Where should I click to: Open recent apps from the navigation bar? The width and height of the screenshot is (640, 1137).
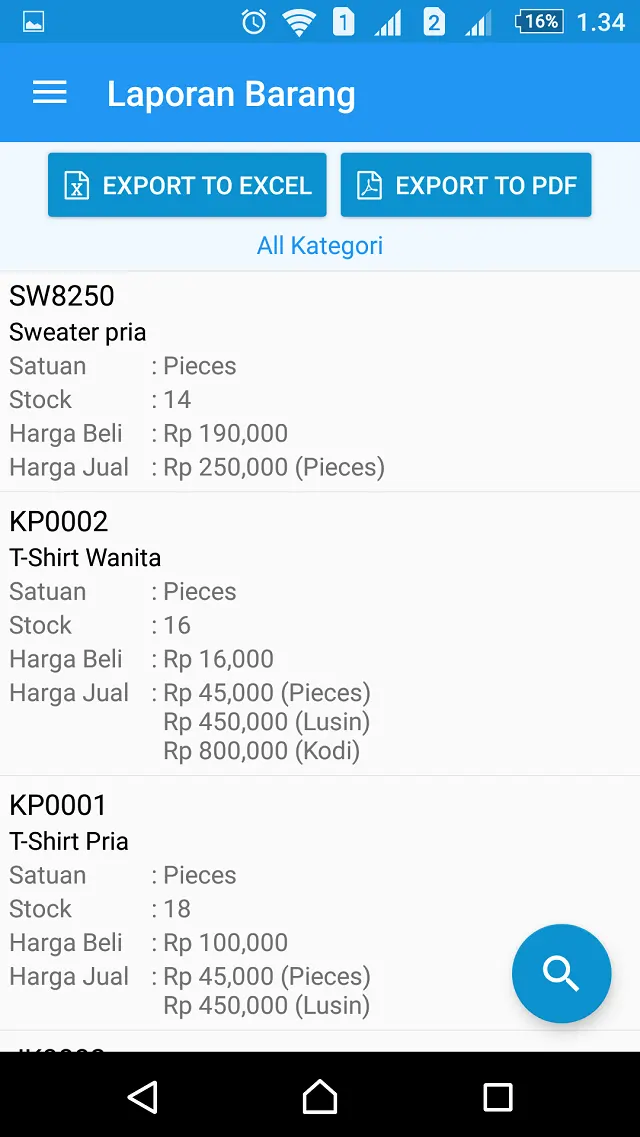pos(498,1096)
